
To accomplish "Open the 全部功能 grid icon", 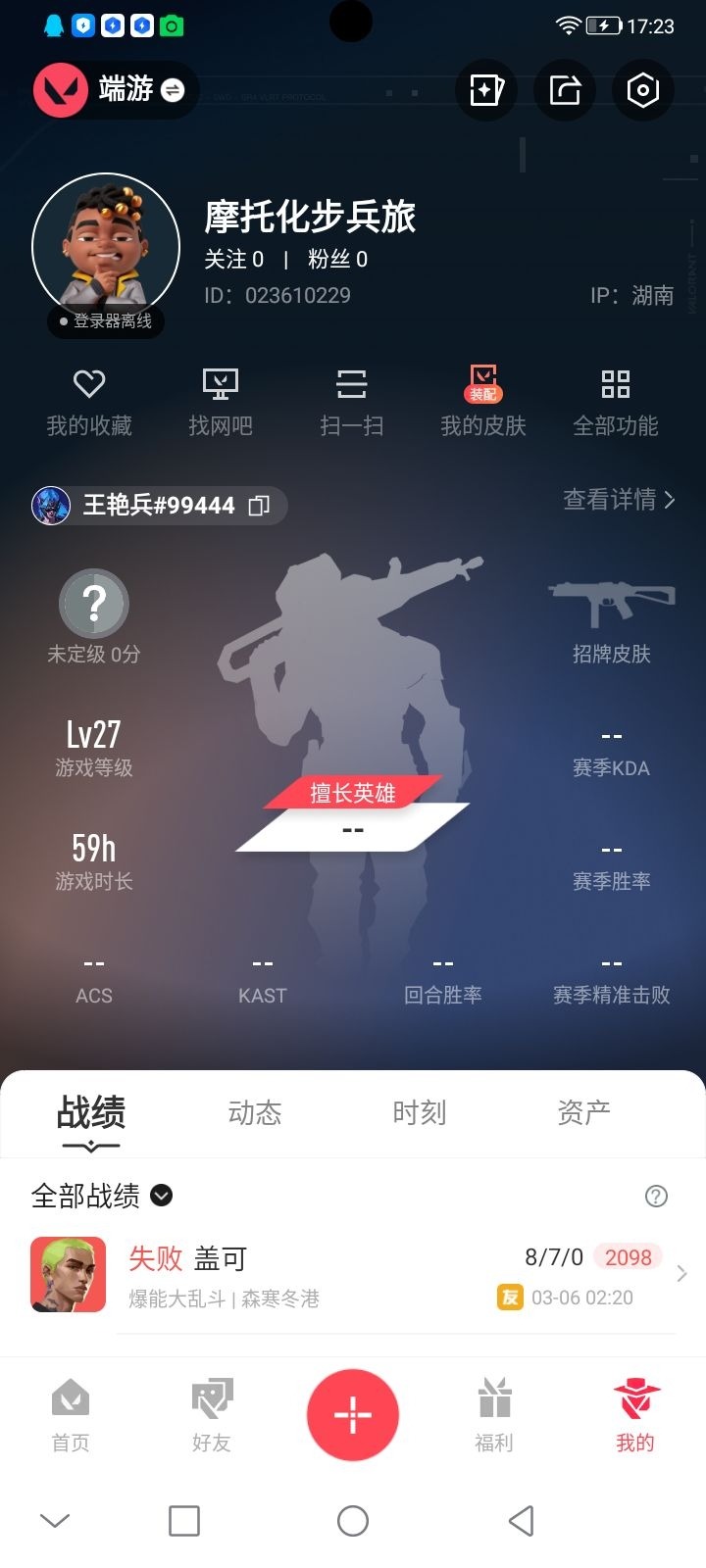I will [615, 400].
